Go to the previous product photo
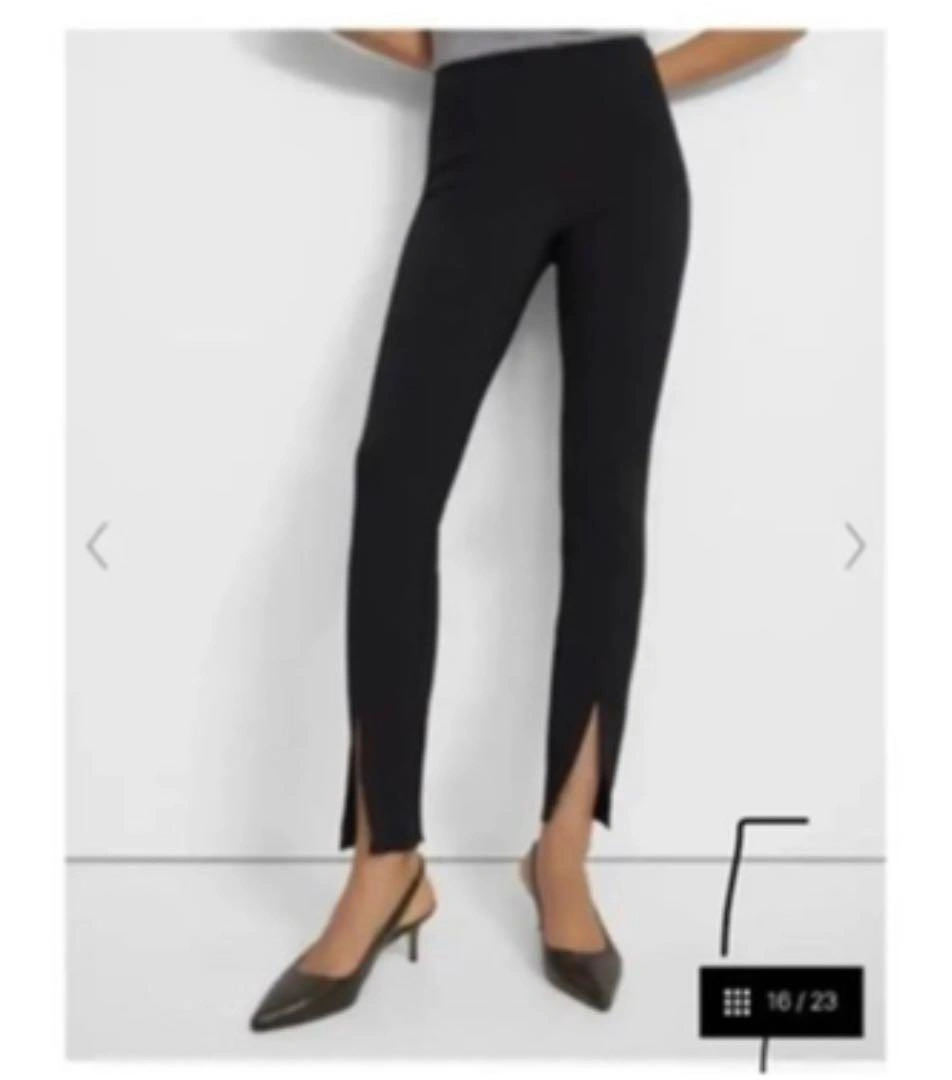 (97, 547)
